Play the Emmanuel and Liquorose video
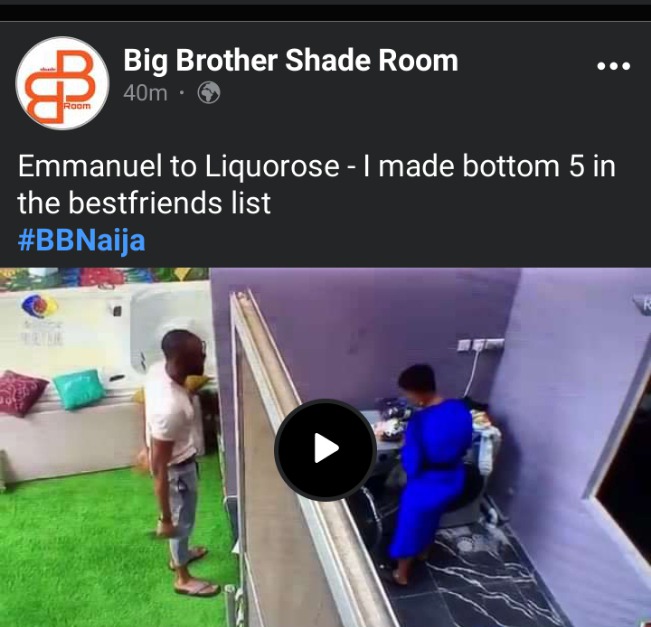 click(x=325, y=449)
